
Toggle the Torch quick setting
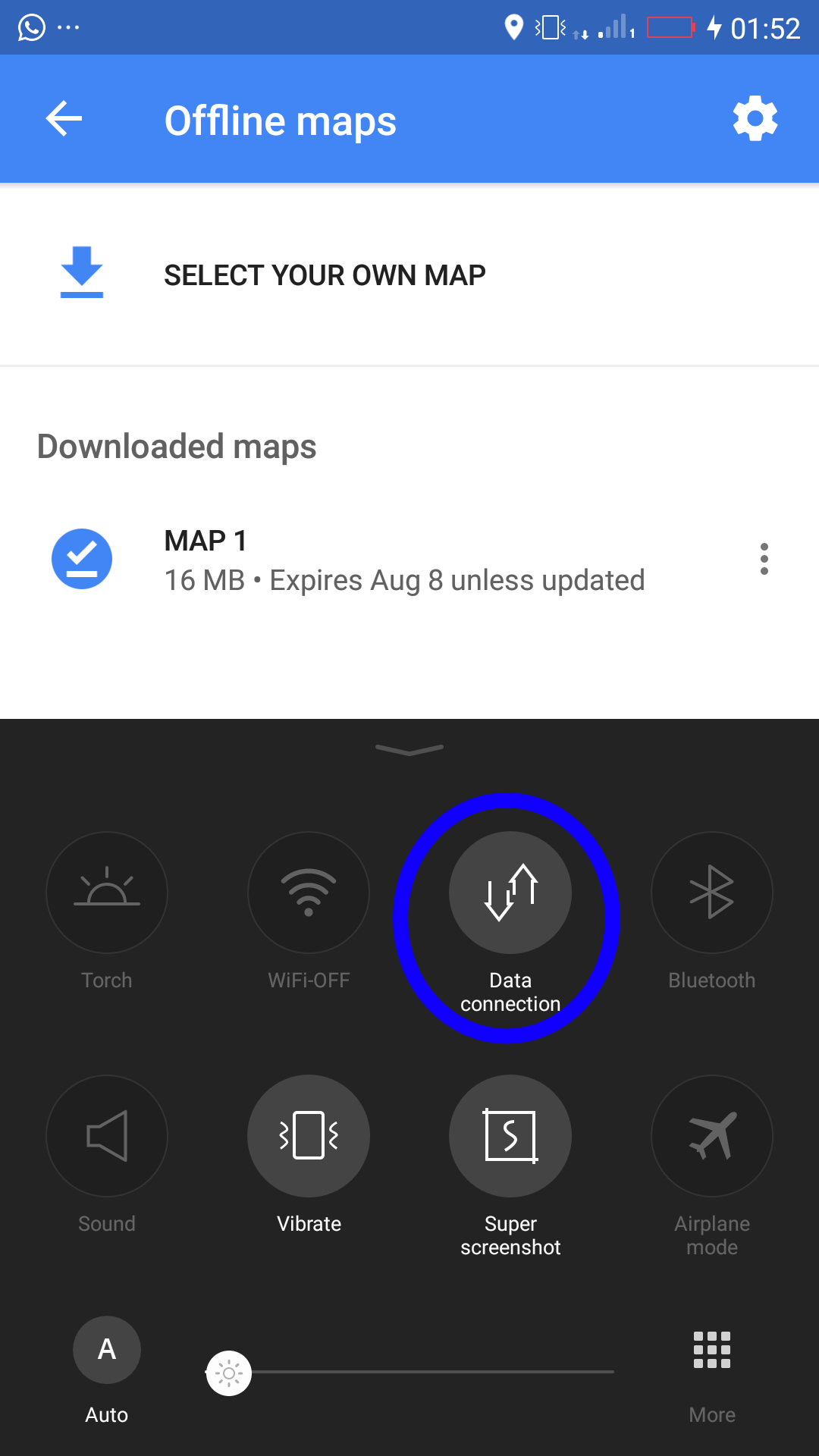pyautogui.click(x=106, y=893)
